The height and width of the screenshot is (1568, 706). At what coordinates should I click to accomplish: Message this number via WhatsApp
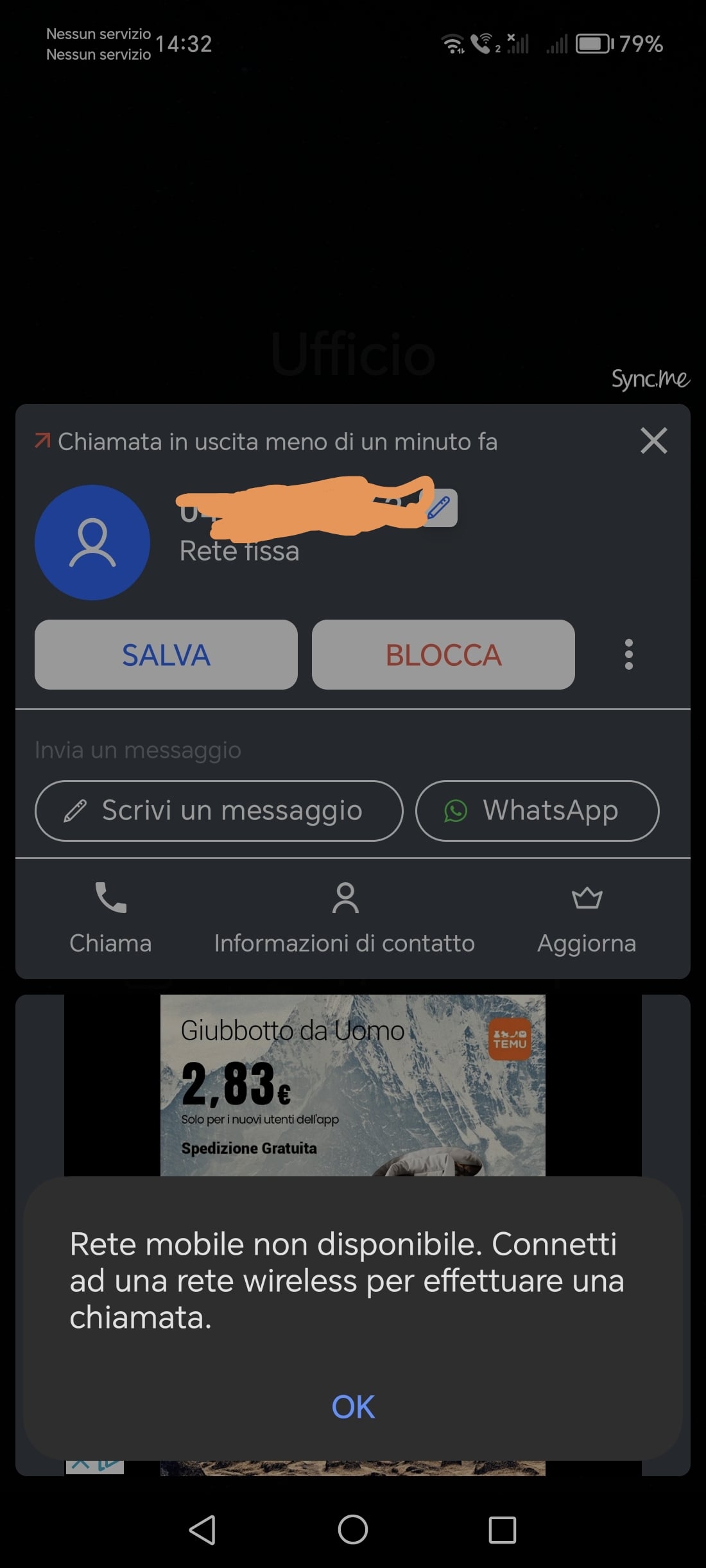pos(537,810)
